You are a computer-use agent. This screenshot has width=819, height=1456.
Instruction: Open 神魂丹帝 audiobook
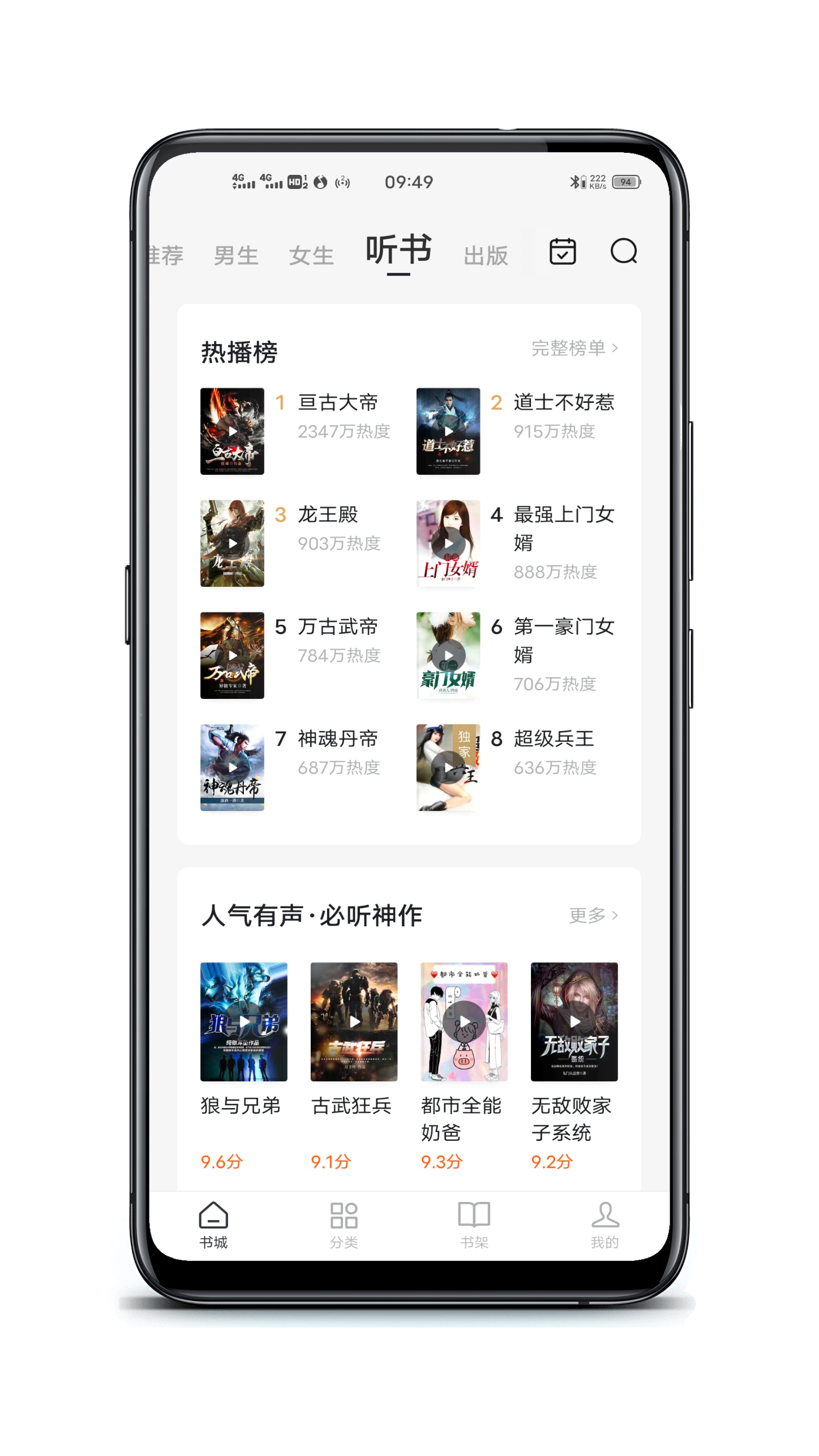click(337, 738)
